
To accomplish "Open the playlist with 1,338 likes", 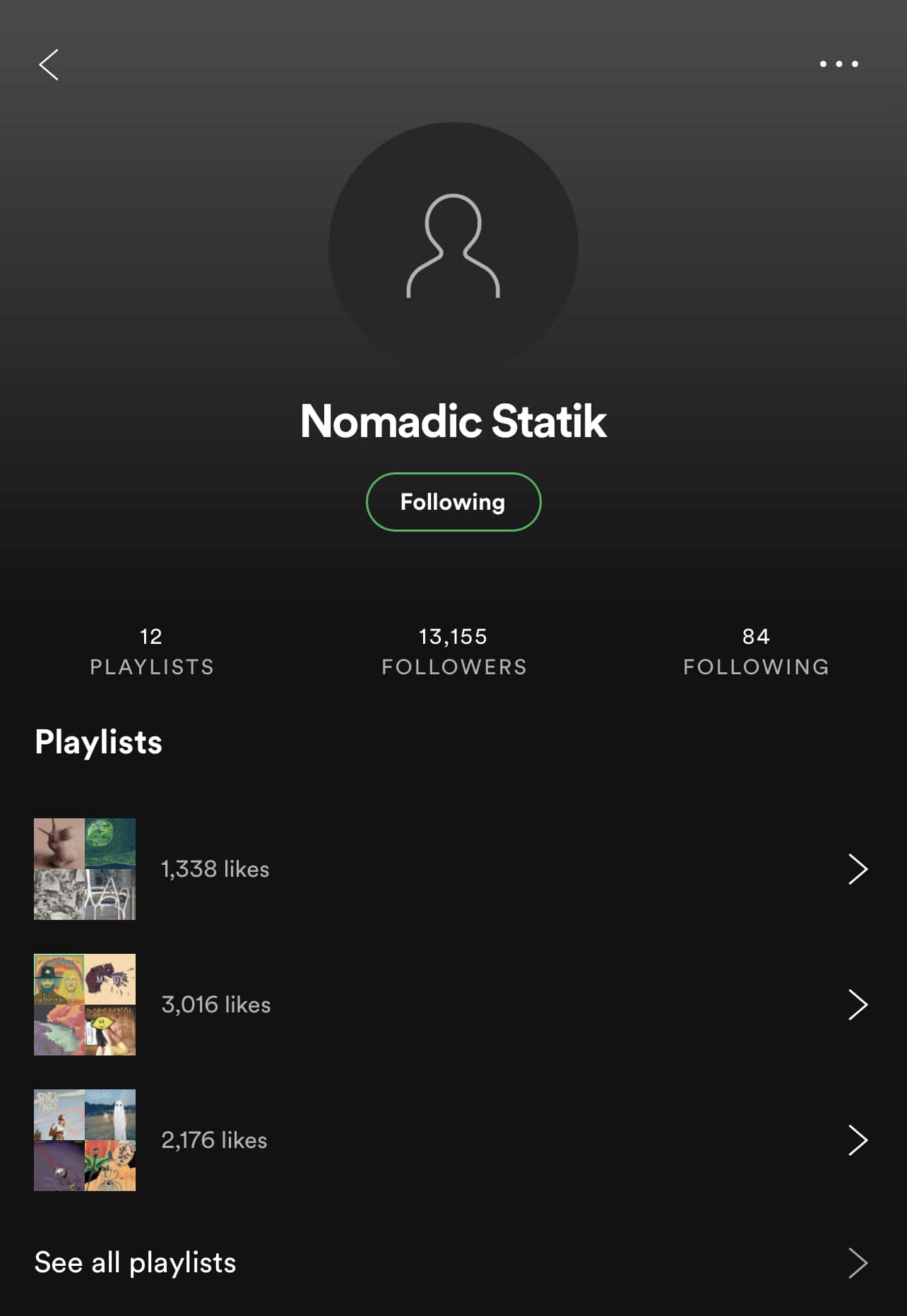I will pyautogui.click(x=452, y=869).
